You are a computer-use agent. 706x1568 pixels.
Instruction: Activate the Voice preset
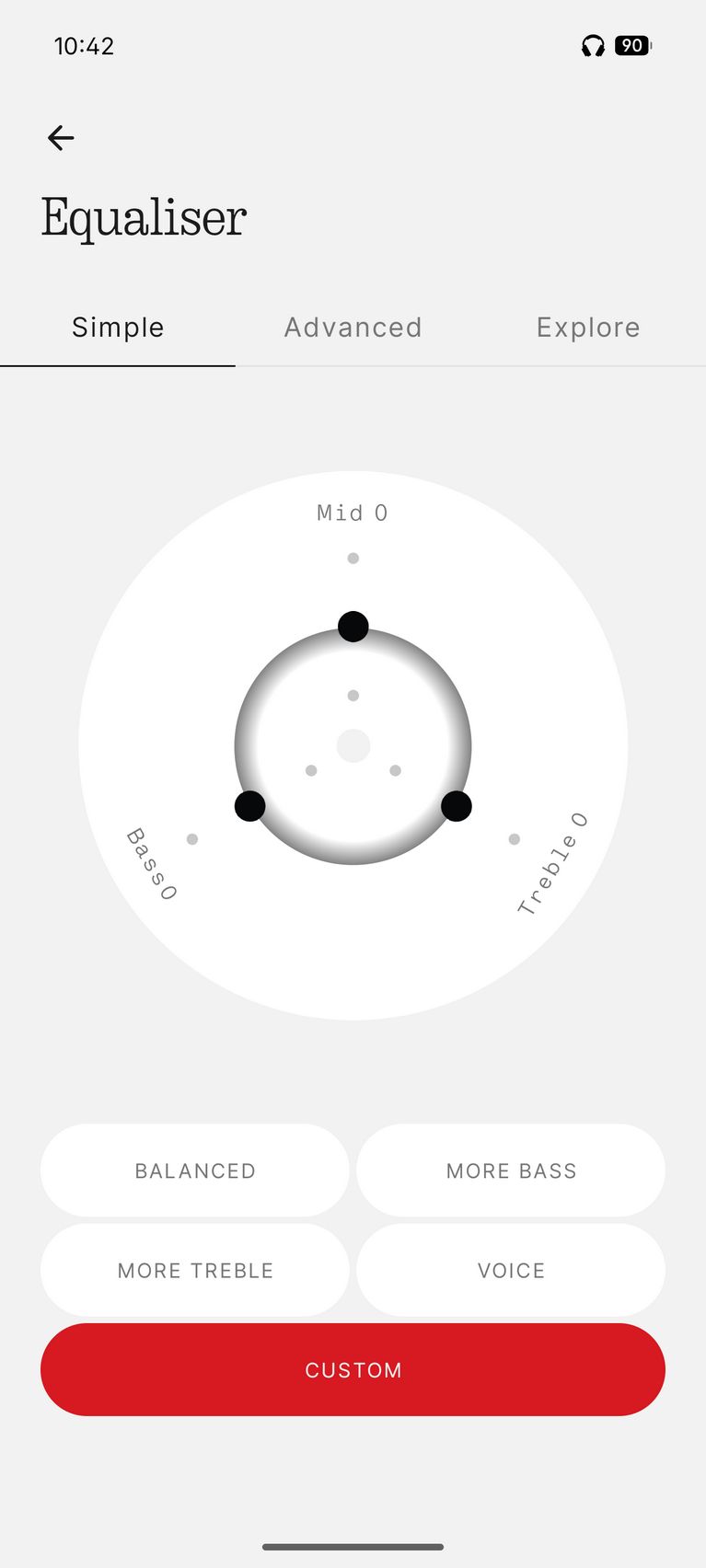point(511,1270)
